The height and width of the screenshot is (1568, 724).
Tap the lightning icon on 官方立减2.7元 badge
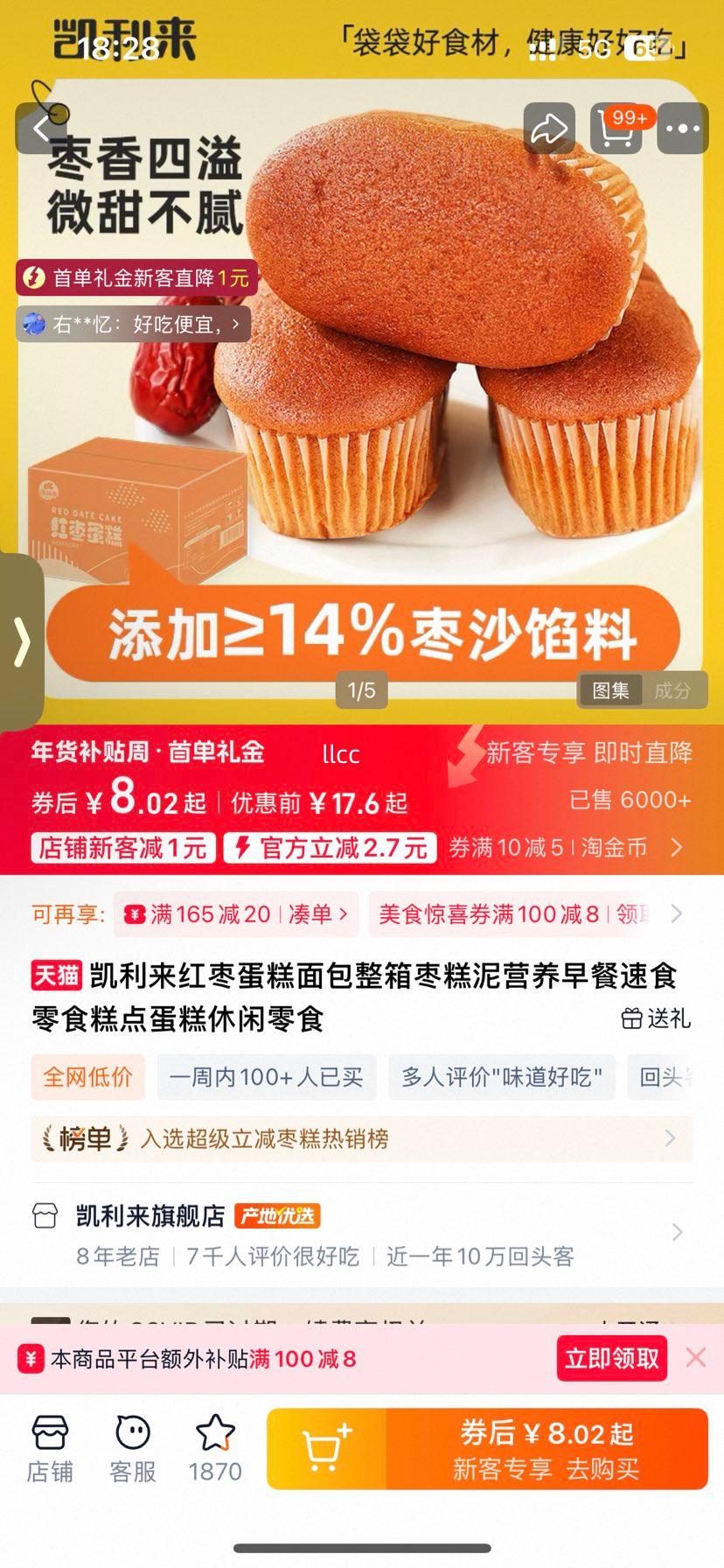click(x=242, y=847)
